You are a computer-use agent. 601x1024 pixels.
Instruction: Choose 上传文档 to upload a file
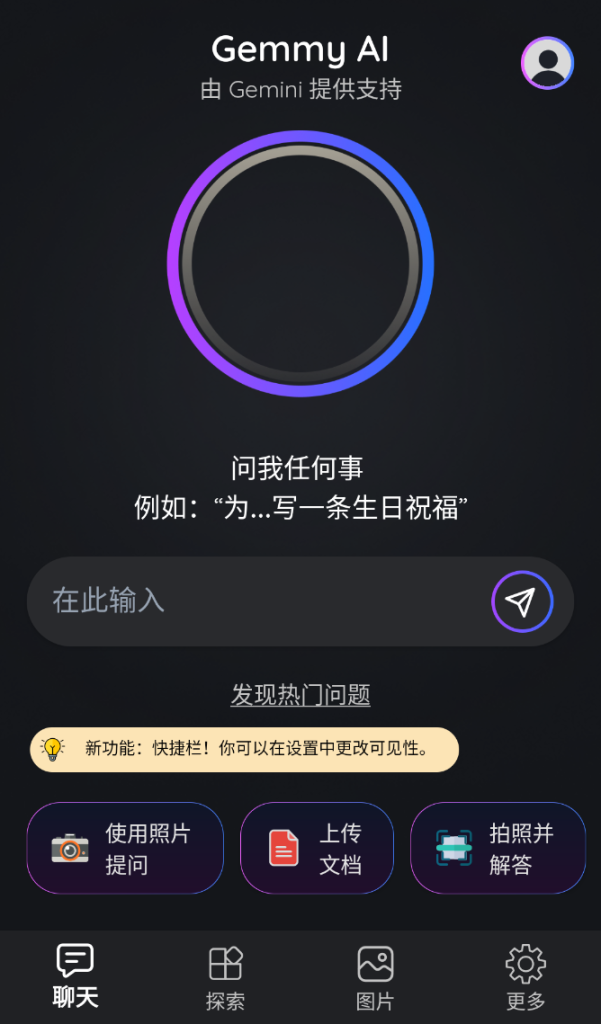pyautogui.click(x=317, y=848)
